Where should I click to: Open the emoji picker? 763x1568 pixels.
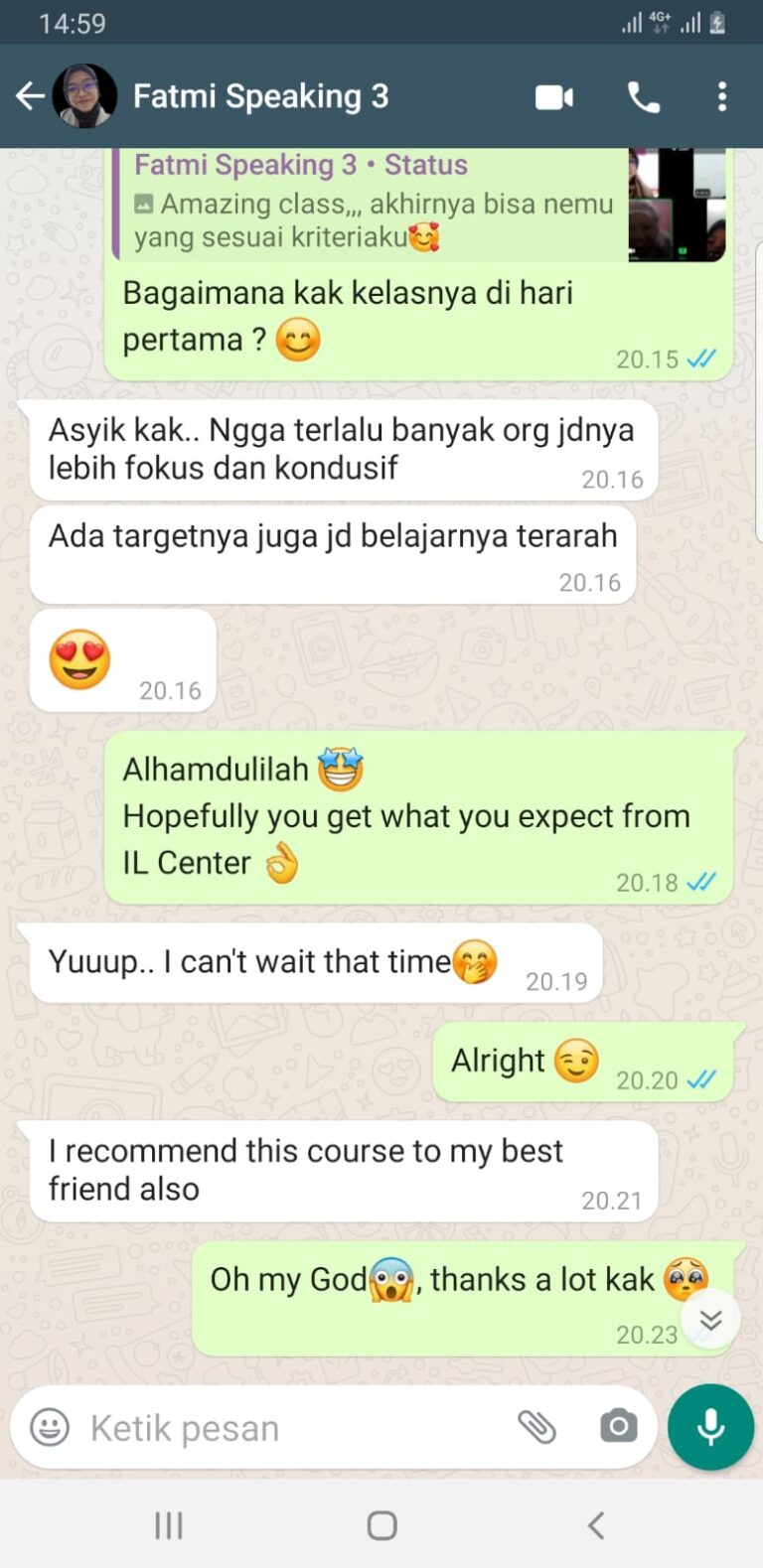point(50,1428)
